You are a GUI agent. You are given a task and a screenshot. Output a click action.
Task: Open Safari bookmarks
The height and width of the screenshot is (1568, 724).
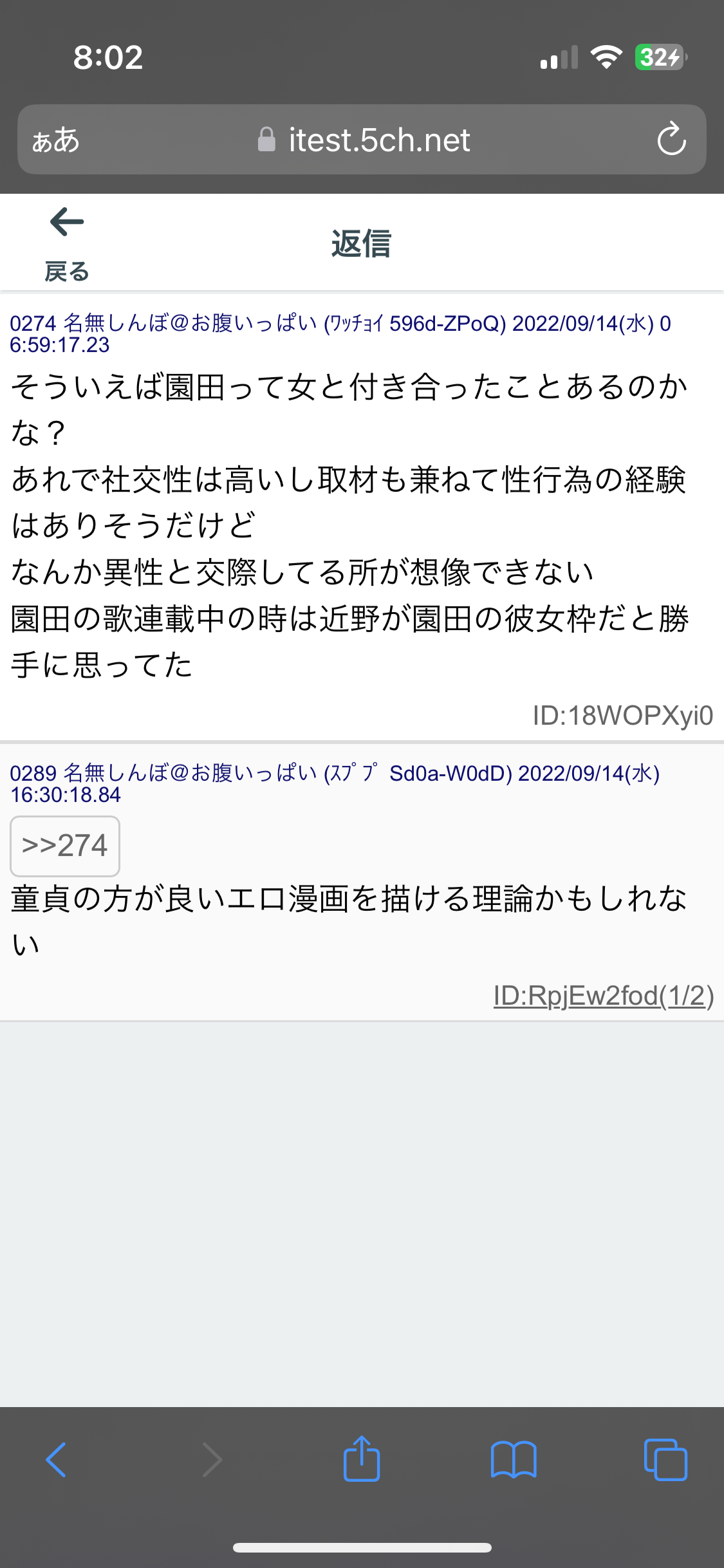tap(513, 1459)
